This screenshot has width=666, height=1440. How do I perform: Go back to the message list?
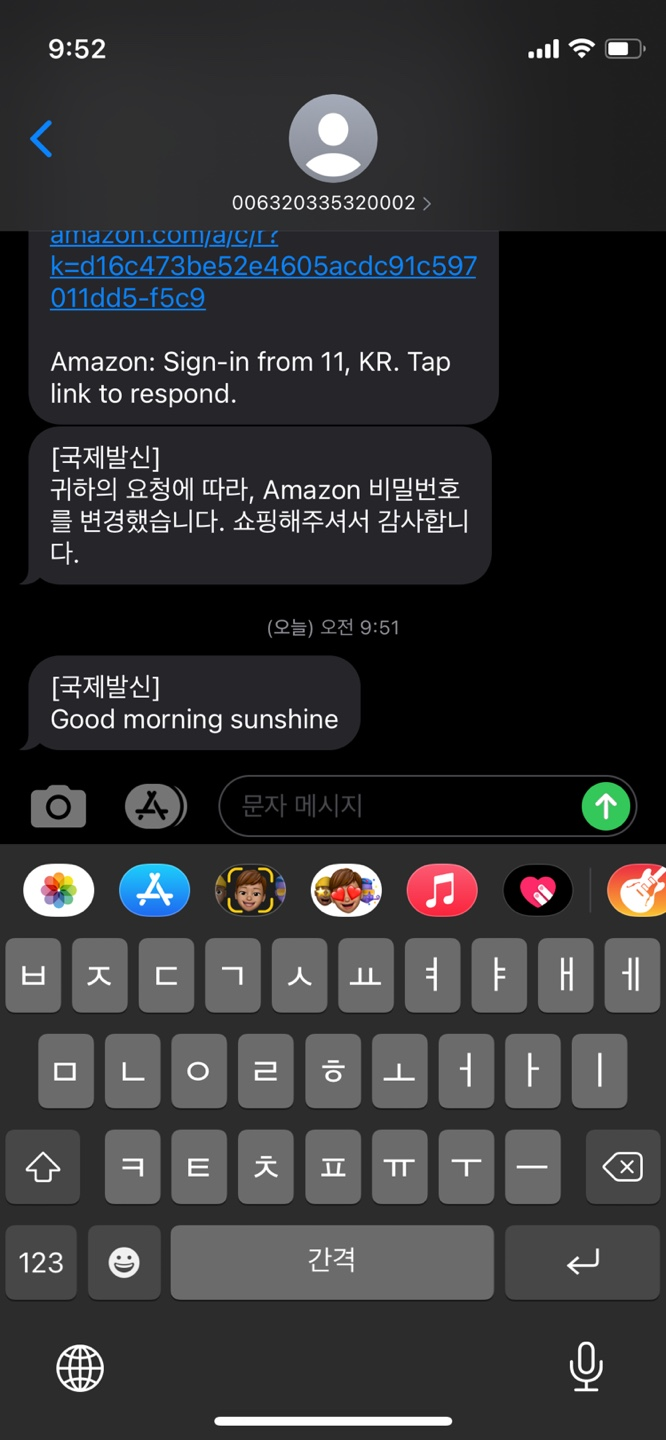(41, 139)
